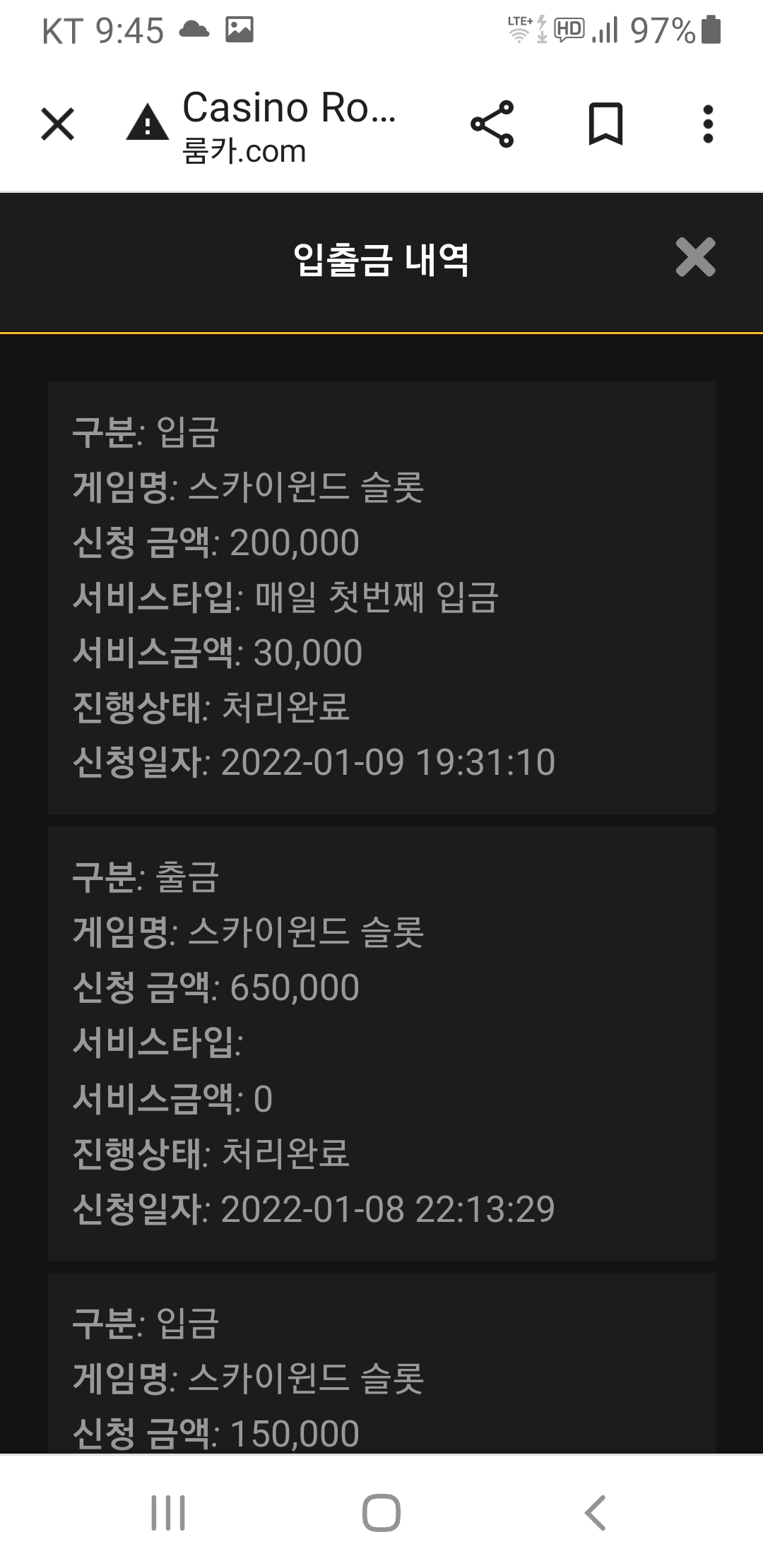Open the browser overflow menu
This screenshot has height=1568, width=763.
708,124
